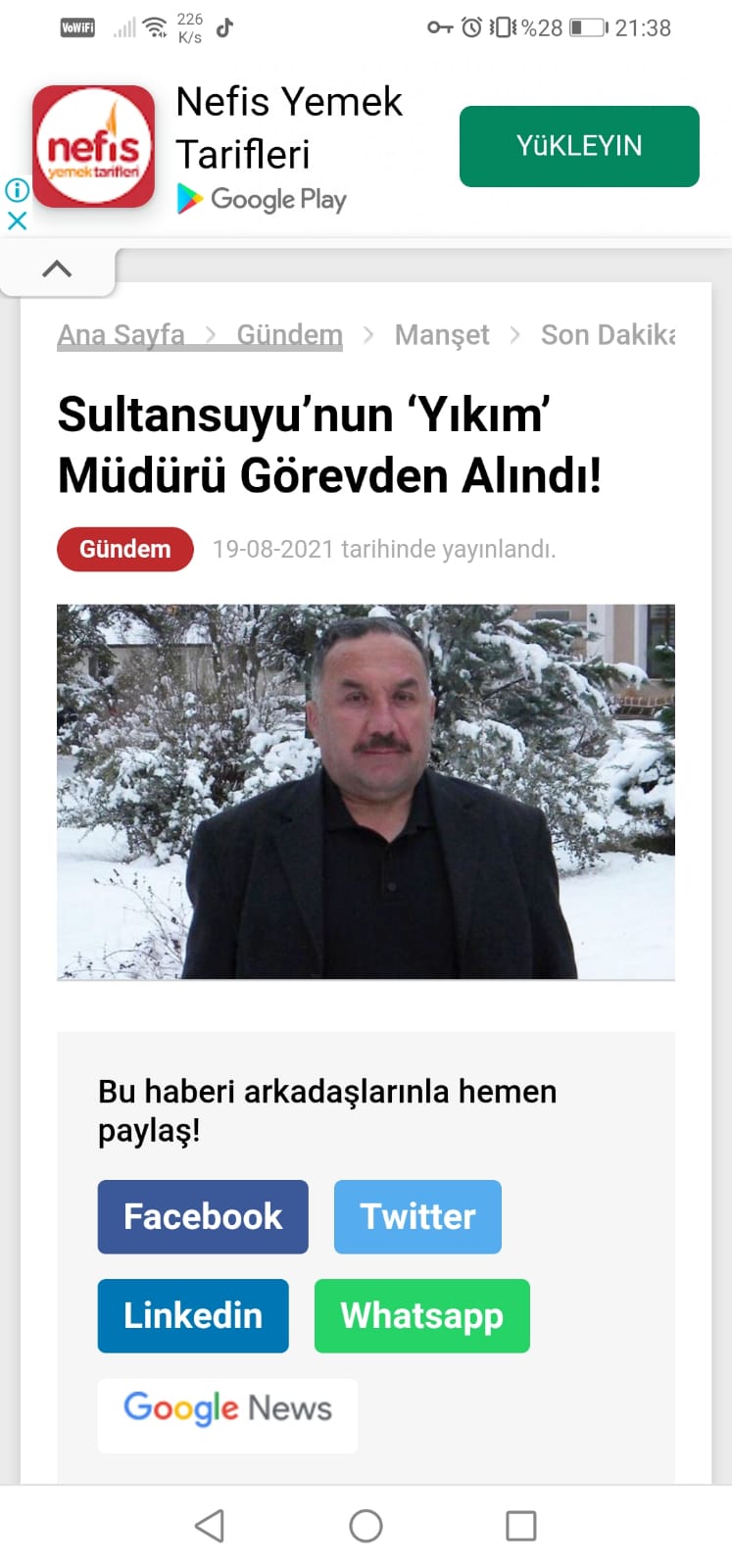This screenshot has width=732, height=1568.
Task: Collapse the ad banner with the up chevron
Action: point(57,269)
